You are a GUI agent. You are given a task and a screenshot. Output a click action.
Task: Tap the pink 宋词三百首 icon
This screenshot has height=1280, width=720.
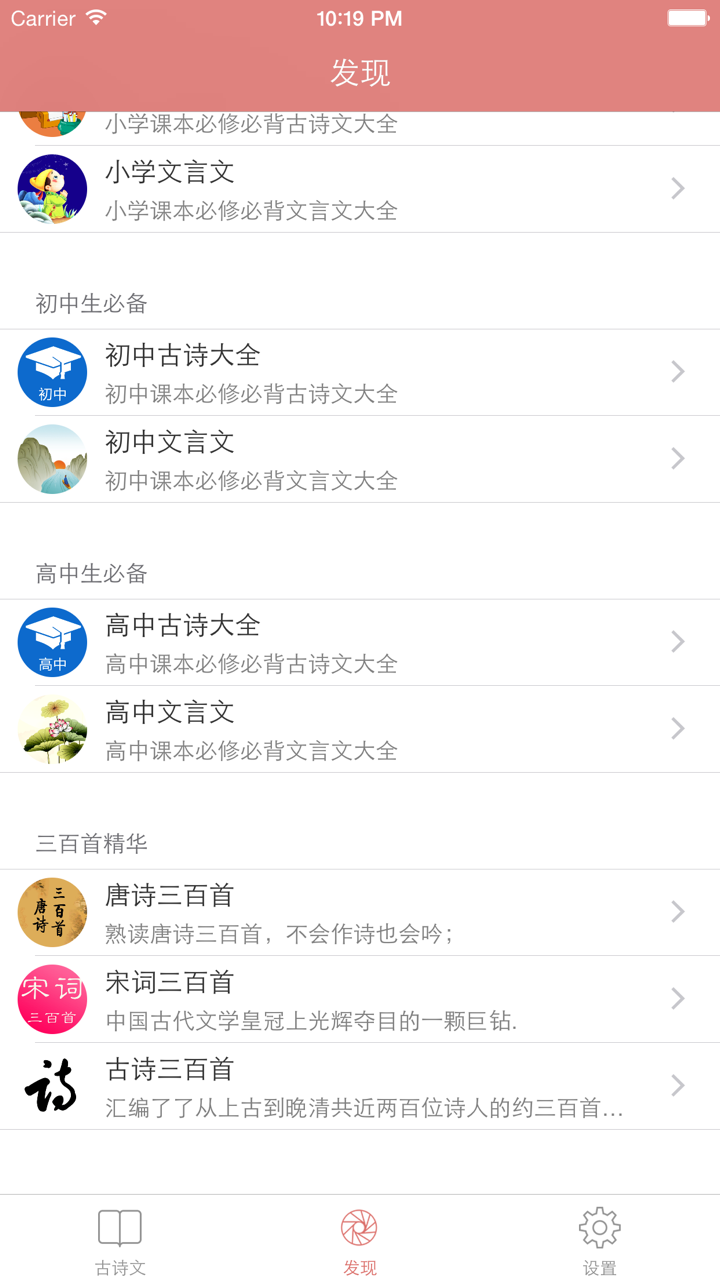point(52,999)
